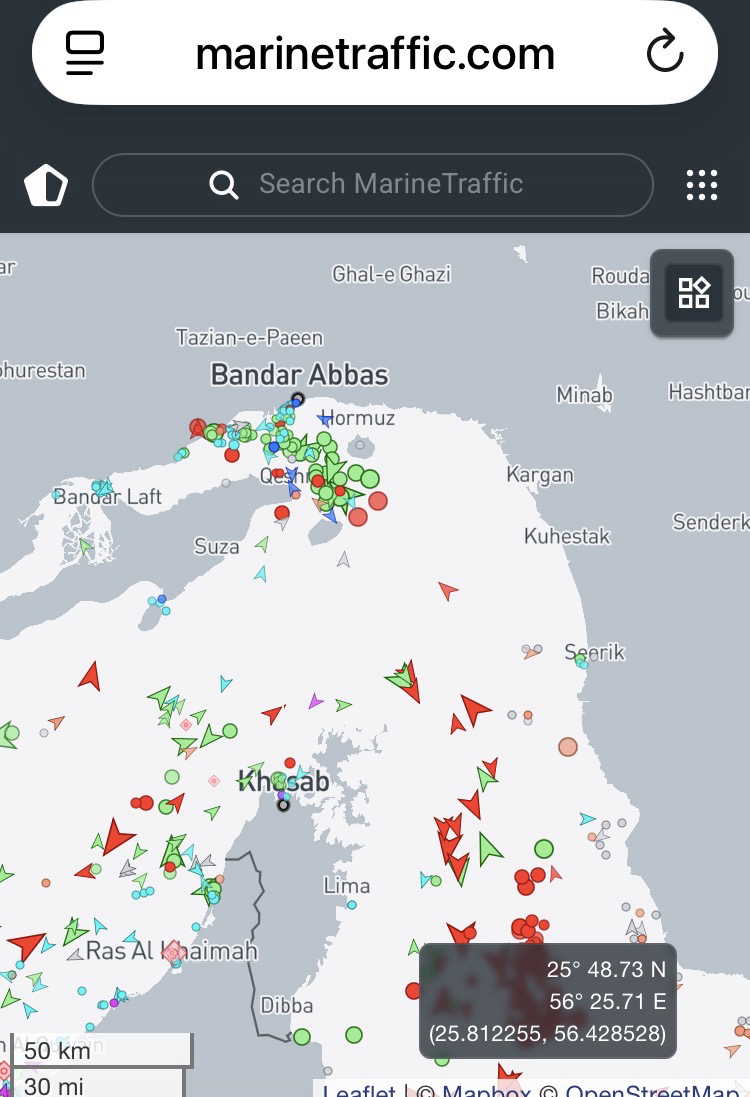Reload the marinetraffic.com page
The width and height of the screenshot is (750, 1097).
click(664, 53)
